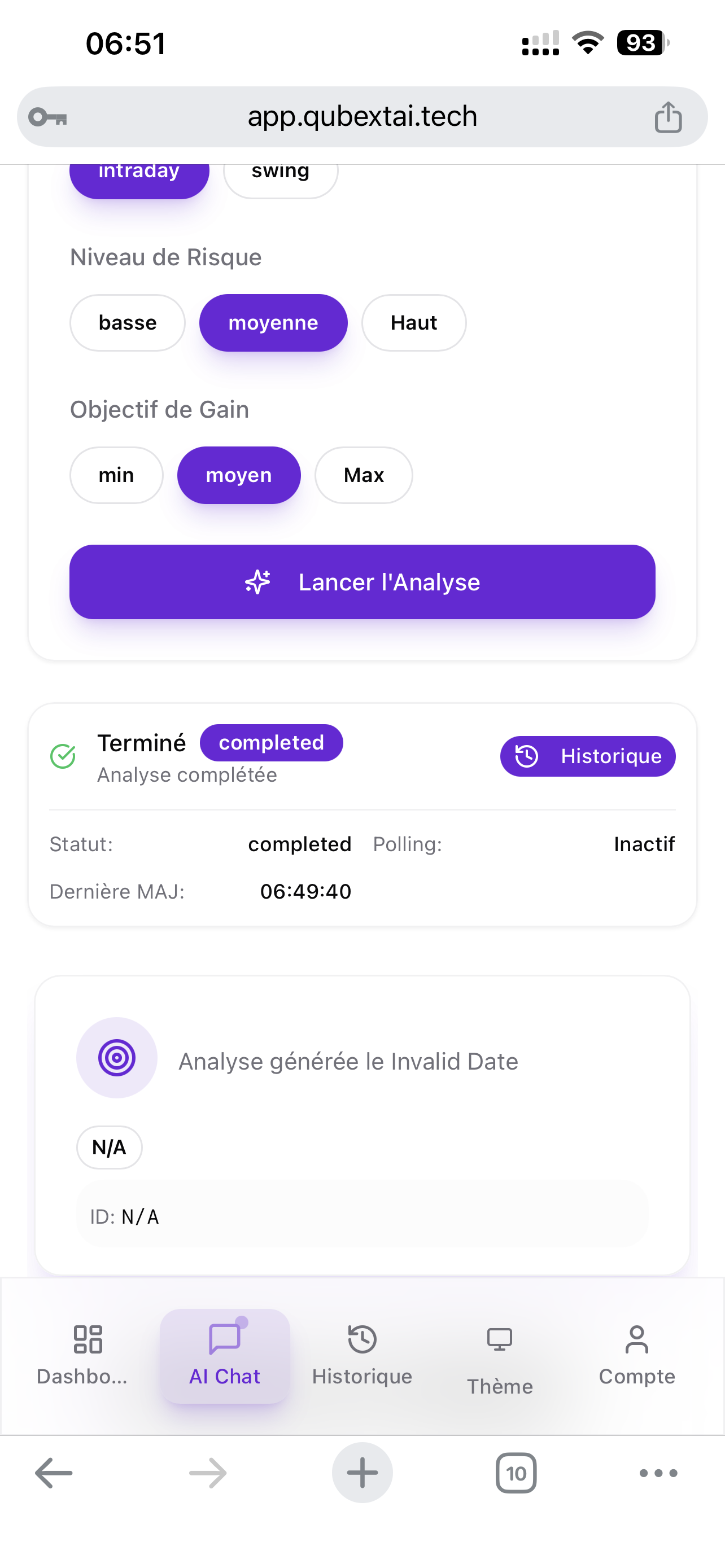Tap the completed status badge
This screenshot has height=1568, width=725.
[271, 743]
